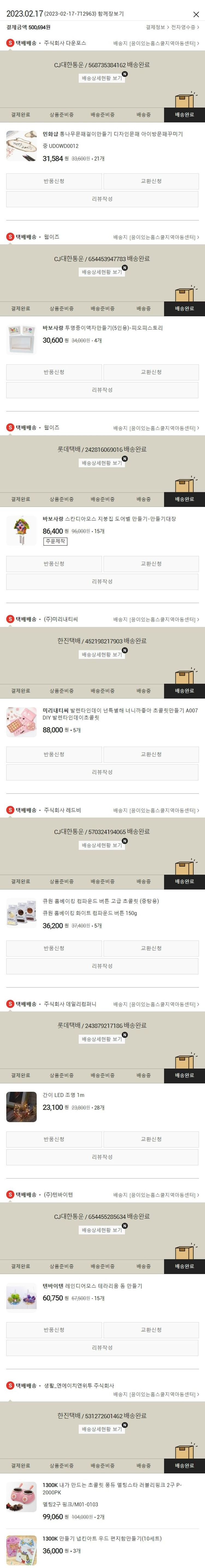Request return for 민화샵 통나무문패걸이
Viewport: 205px width, 1568px height.
pyautogui.click(x=54, y=181)
